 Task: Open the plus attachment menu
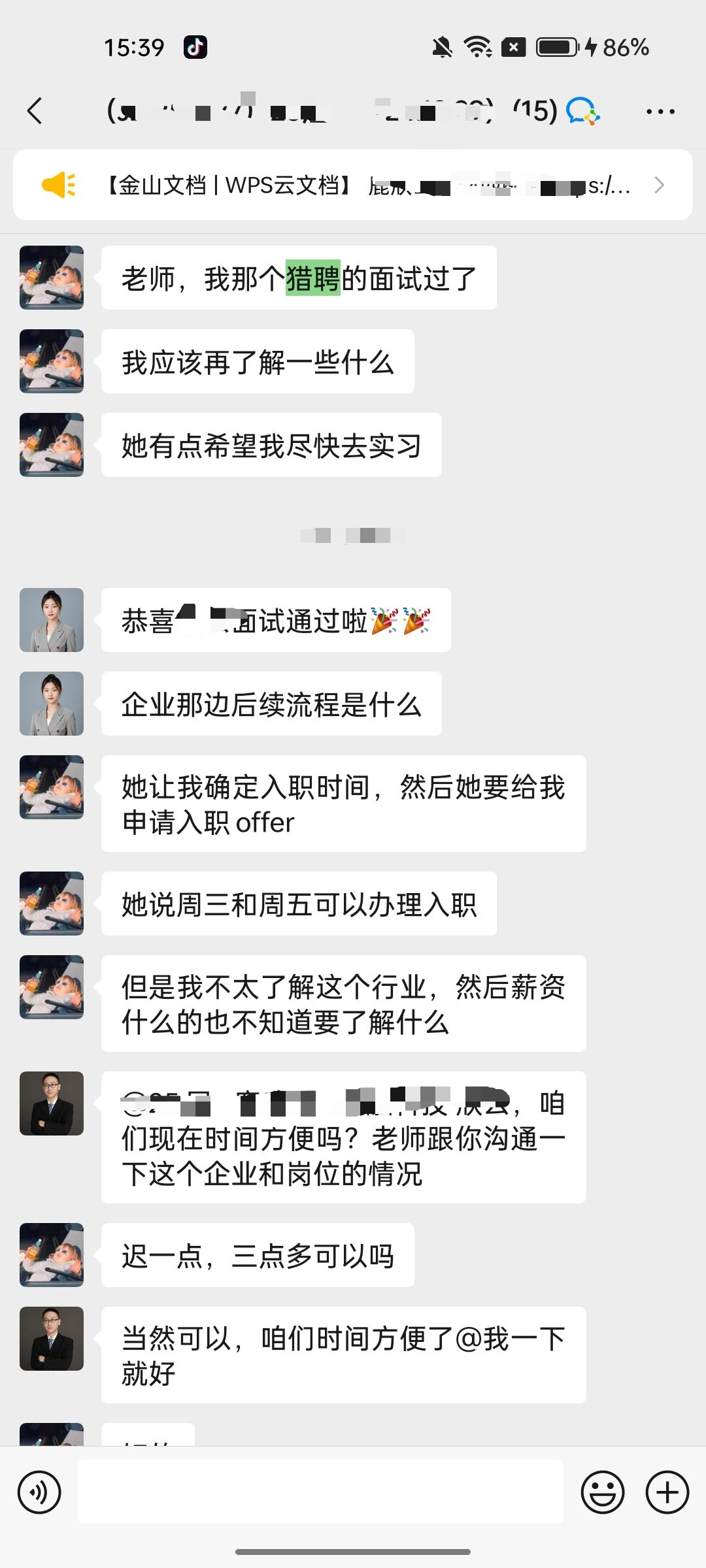point(667,1493)
